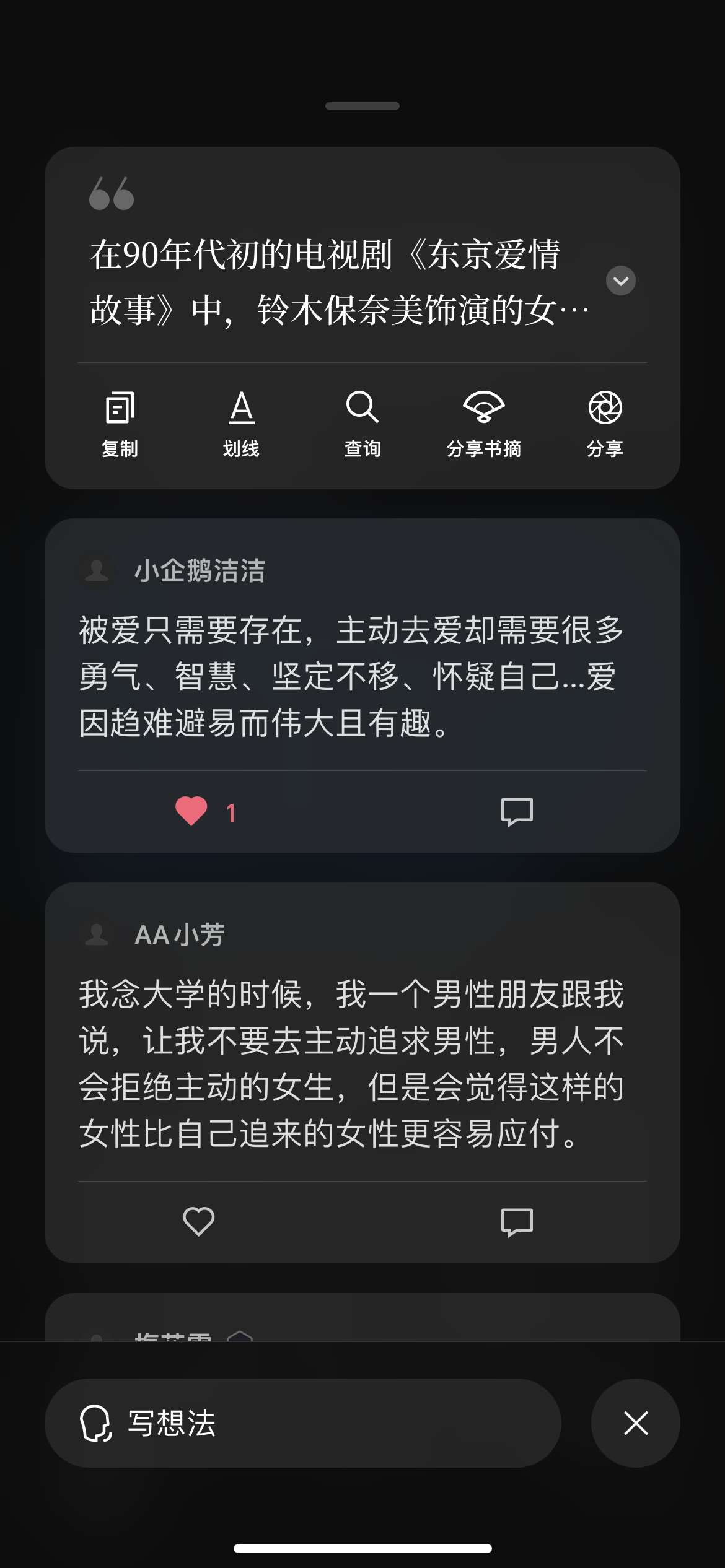This screenshot has width=725, height=1568.
Task: Copy the quoted text via 复制
Action: (120, 424)
